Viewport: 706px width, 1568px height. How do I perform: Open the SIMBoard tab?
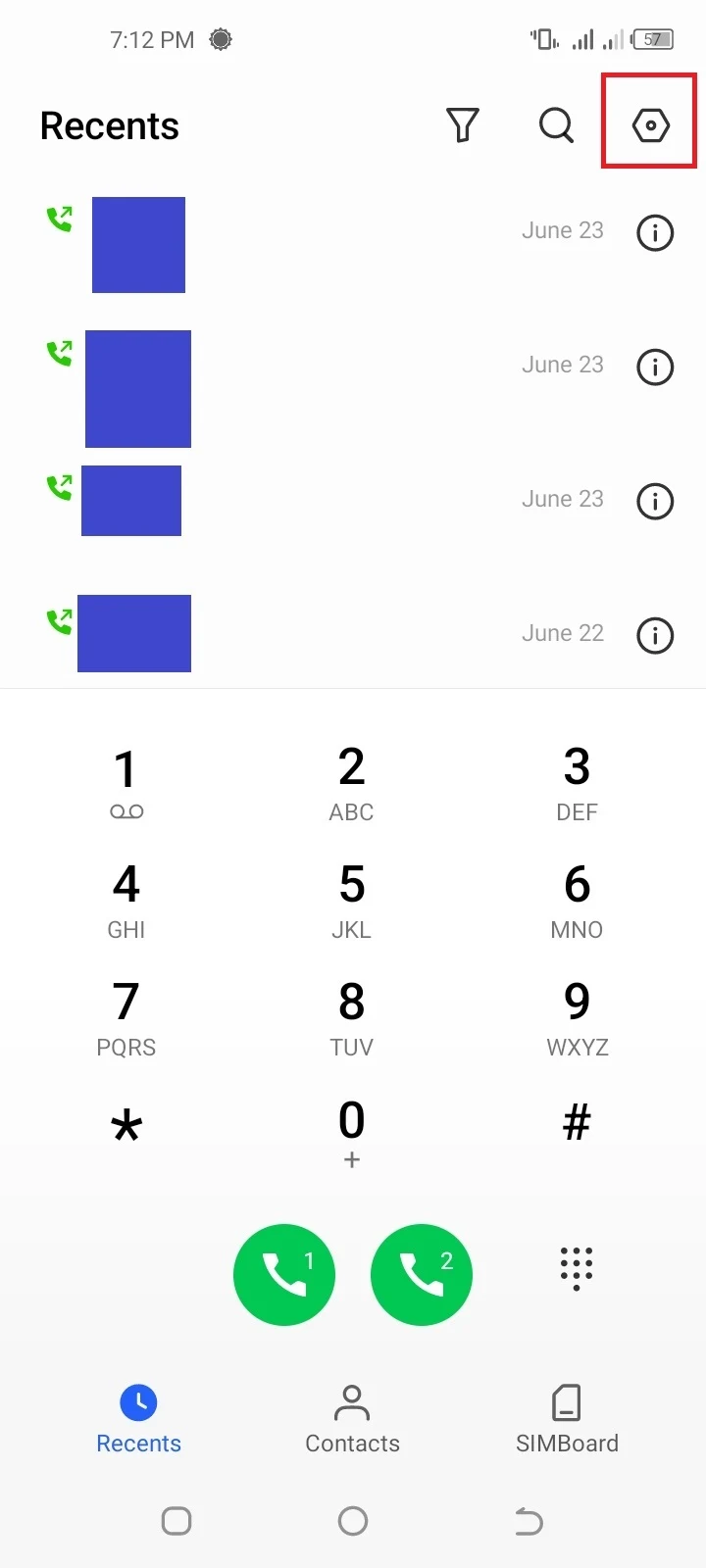click(x=567, y=1419)
